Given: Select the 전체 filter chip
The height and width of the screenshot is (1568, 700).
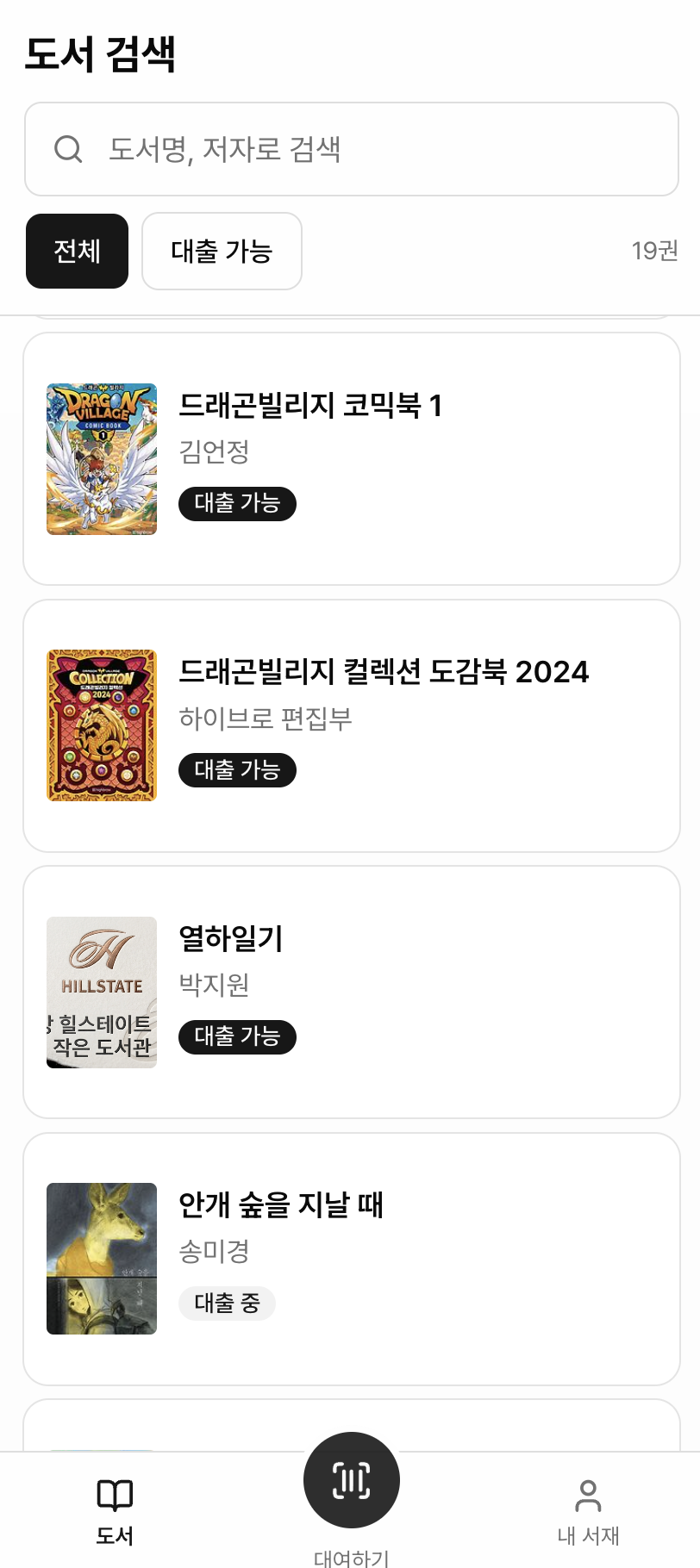Looking at the screenshot, I should 77,251.
